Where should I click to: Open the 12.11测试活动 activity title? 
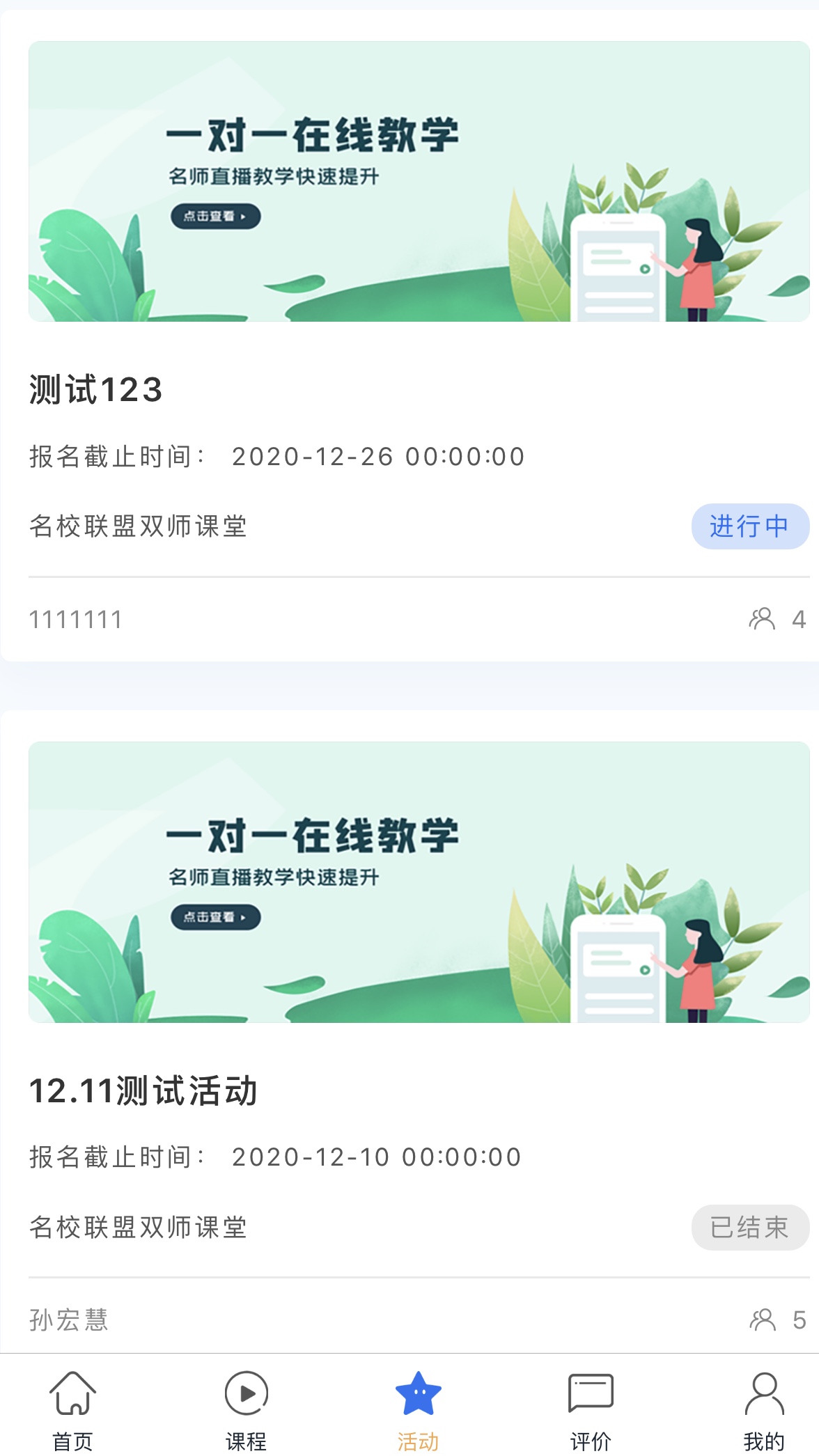coord(144,1091)
